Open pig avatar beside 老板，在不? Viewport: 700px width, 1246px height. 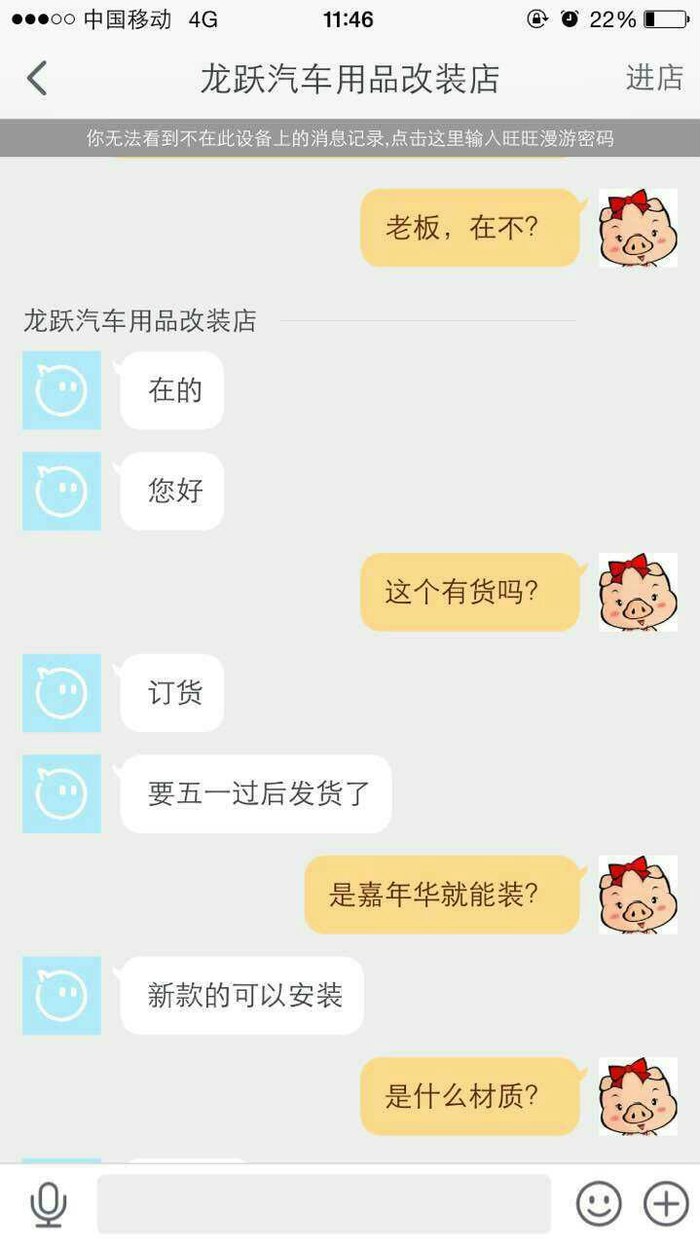pyautogui.click(x=637, y=228)
